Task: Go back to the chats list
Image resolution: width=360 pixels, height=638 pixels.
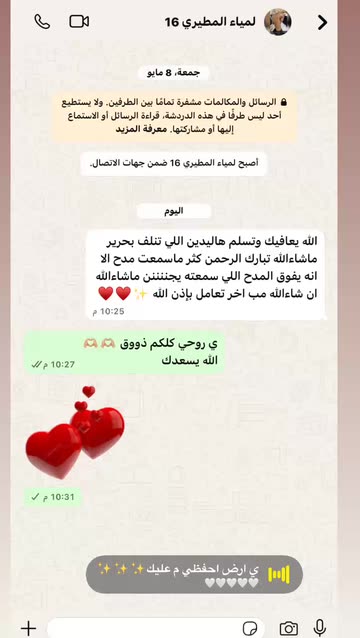Action: [322, 22]
